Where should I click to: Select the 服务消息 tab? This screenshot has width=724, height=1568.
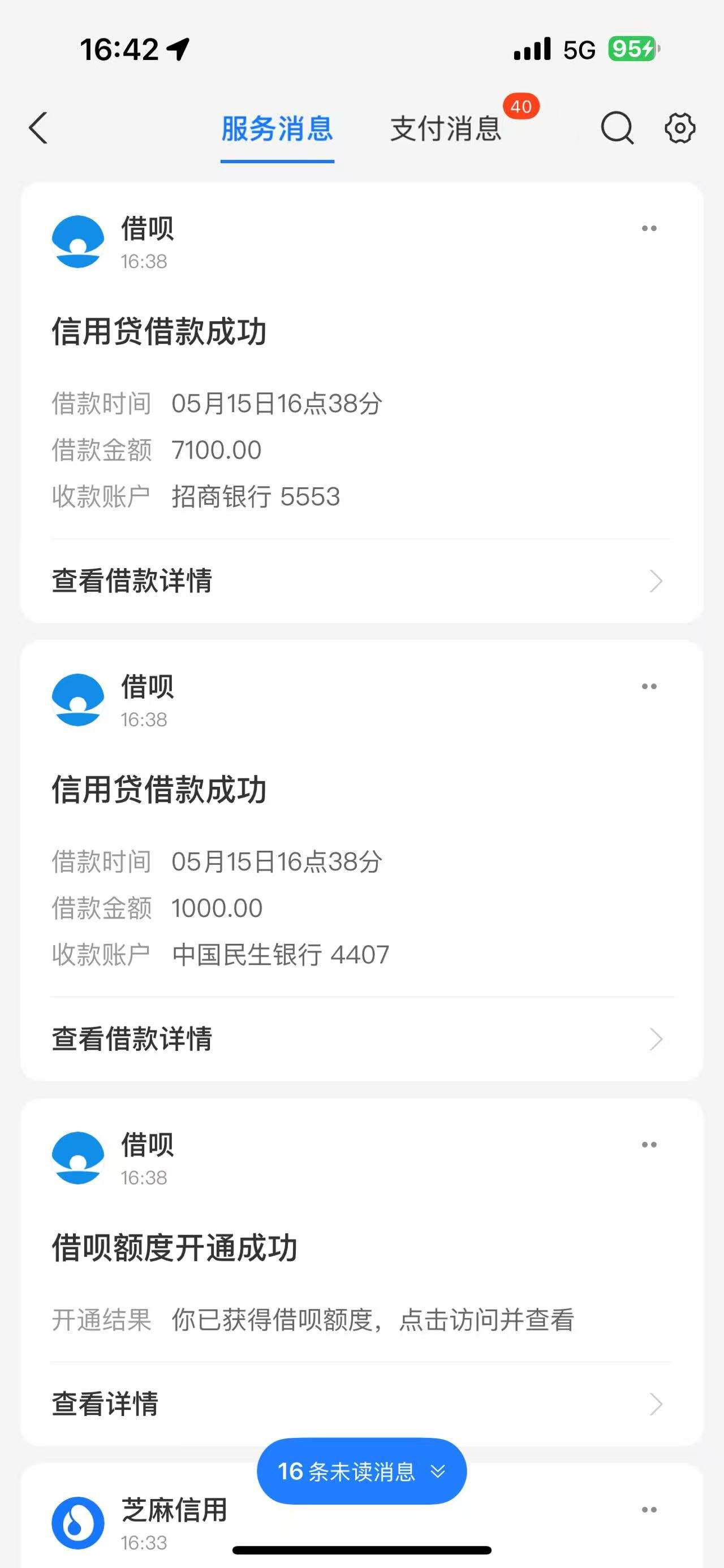277,129
